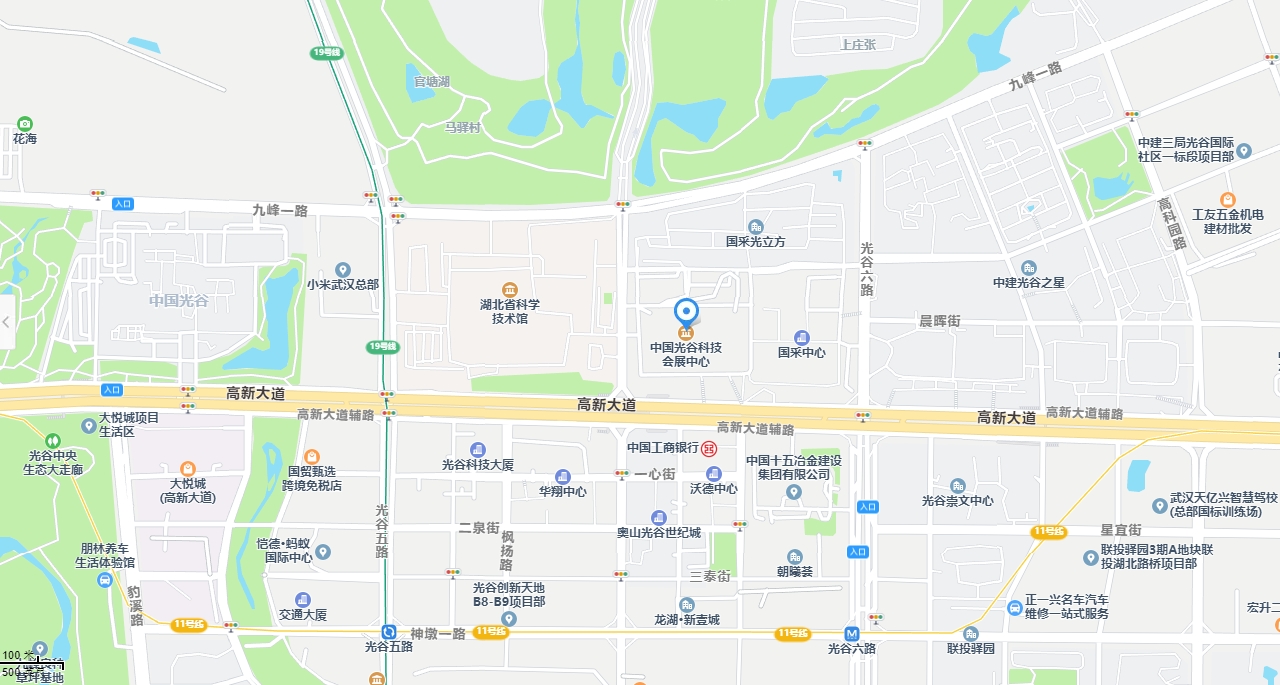Select the 花海 park marker

click(25, 123)
